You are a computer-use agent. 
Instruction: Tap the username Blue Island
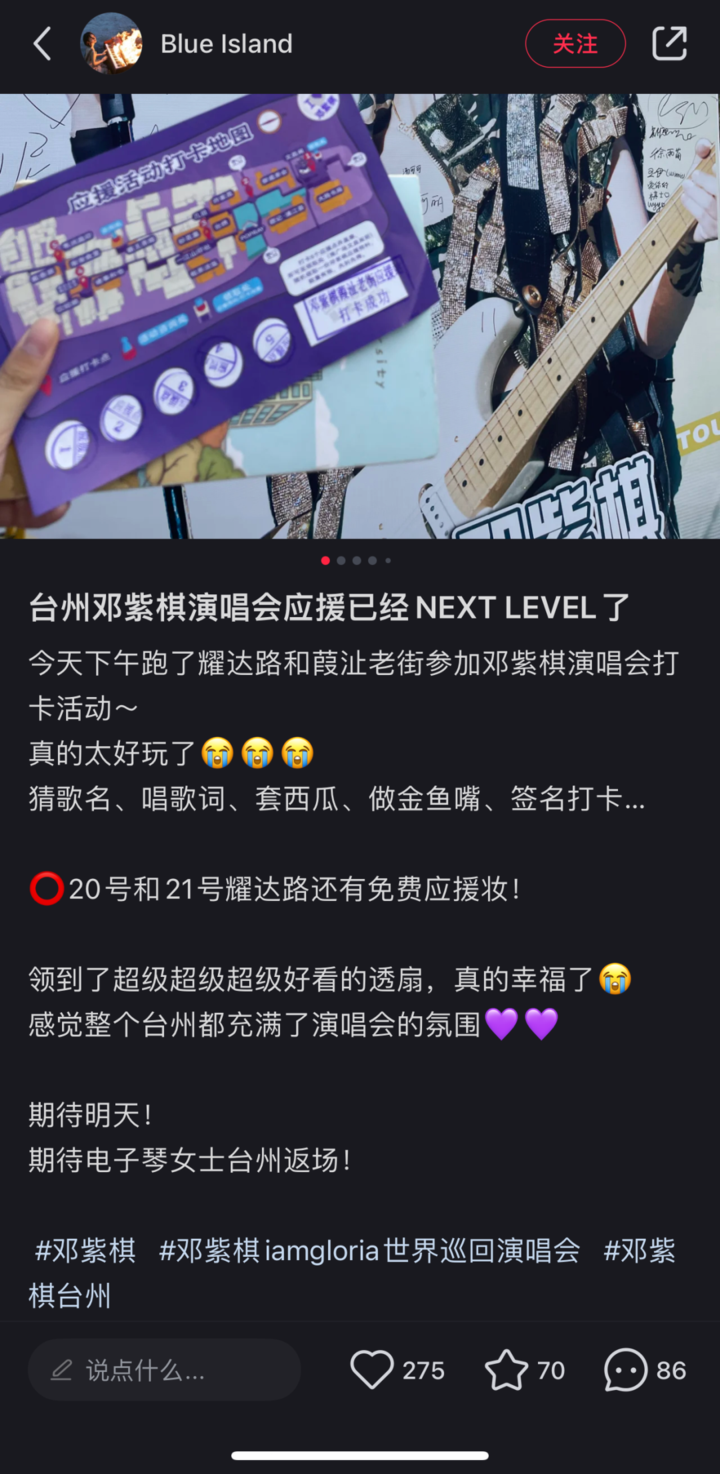click(226, 44)
